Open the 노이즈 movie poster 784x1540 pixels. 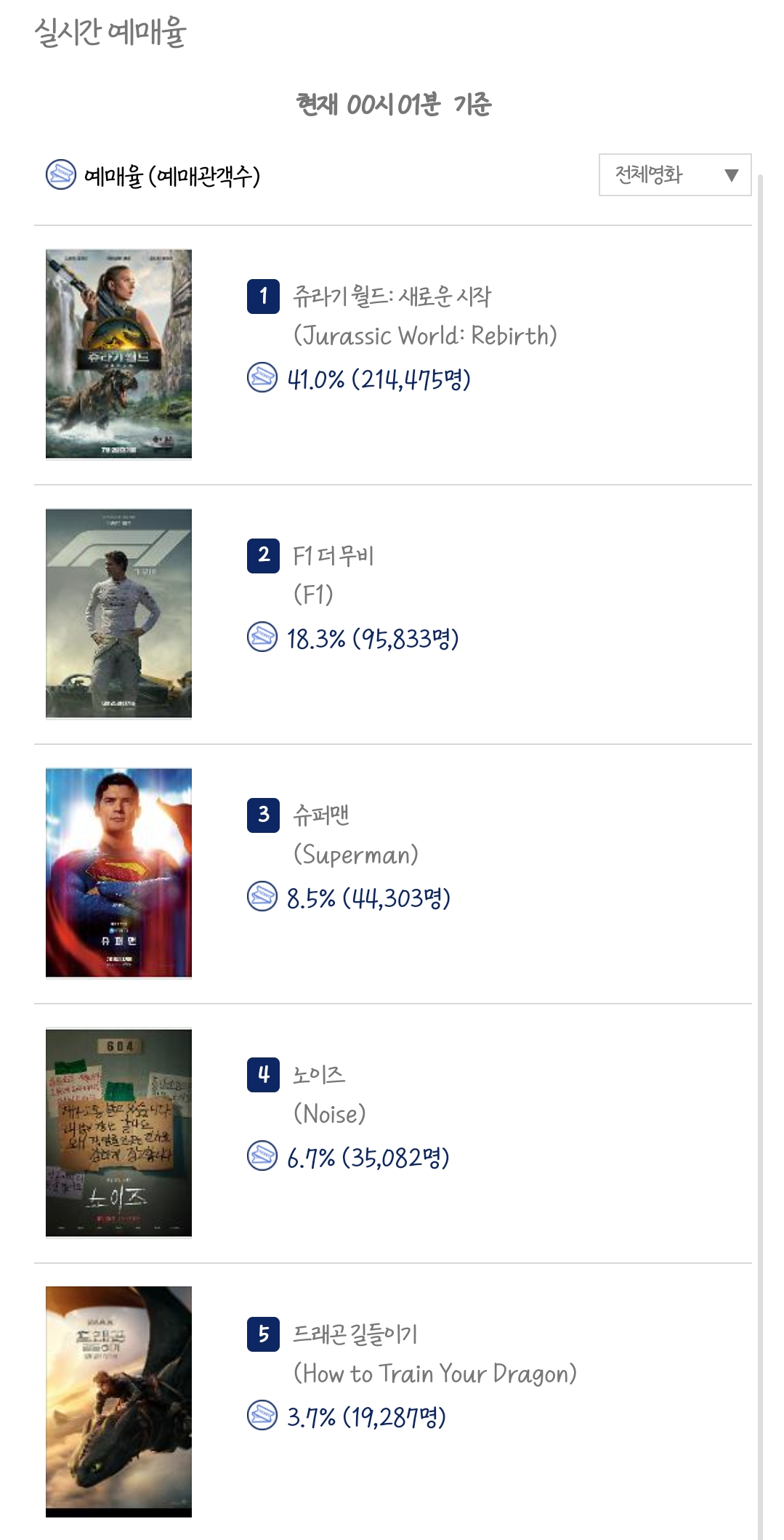[118, 1132]
